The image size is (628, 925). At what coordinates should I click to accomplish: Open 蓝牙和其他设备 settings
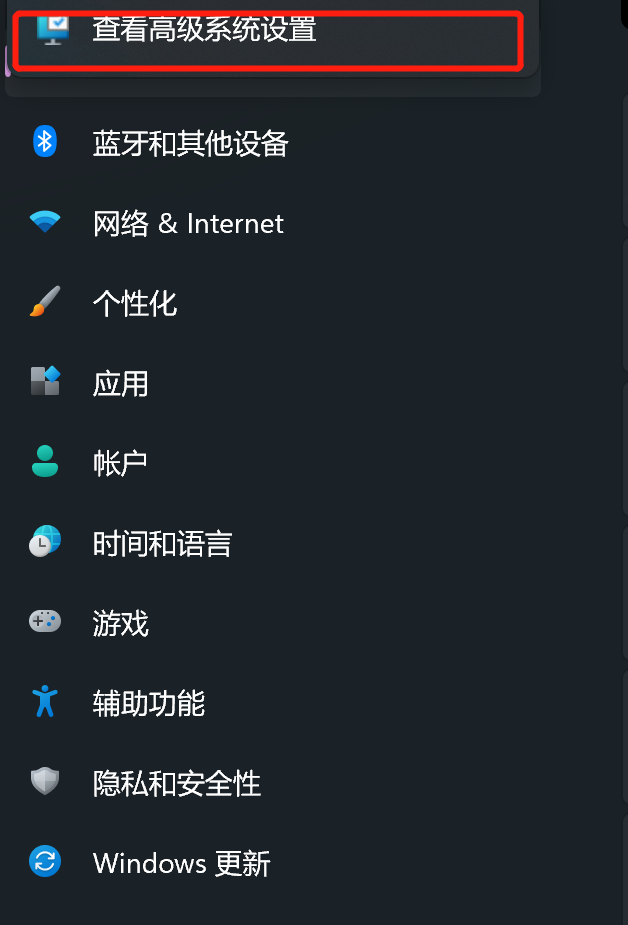190,144
